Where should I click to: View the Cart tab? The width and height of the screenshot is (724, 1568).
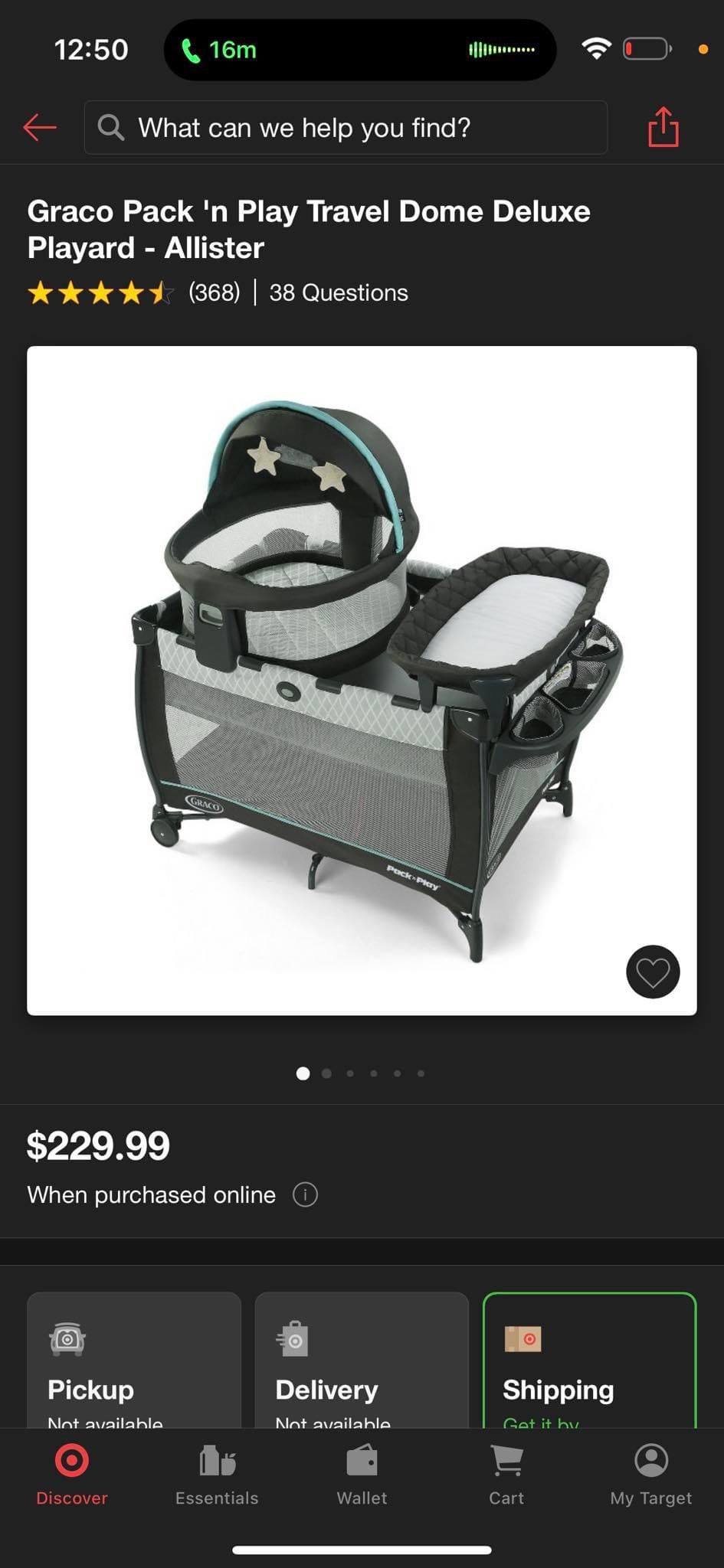[x=506, y=1475]
